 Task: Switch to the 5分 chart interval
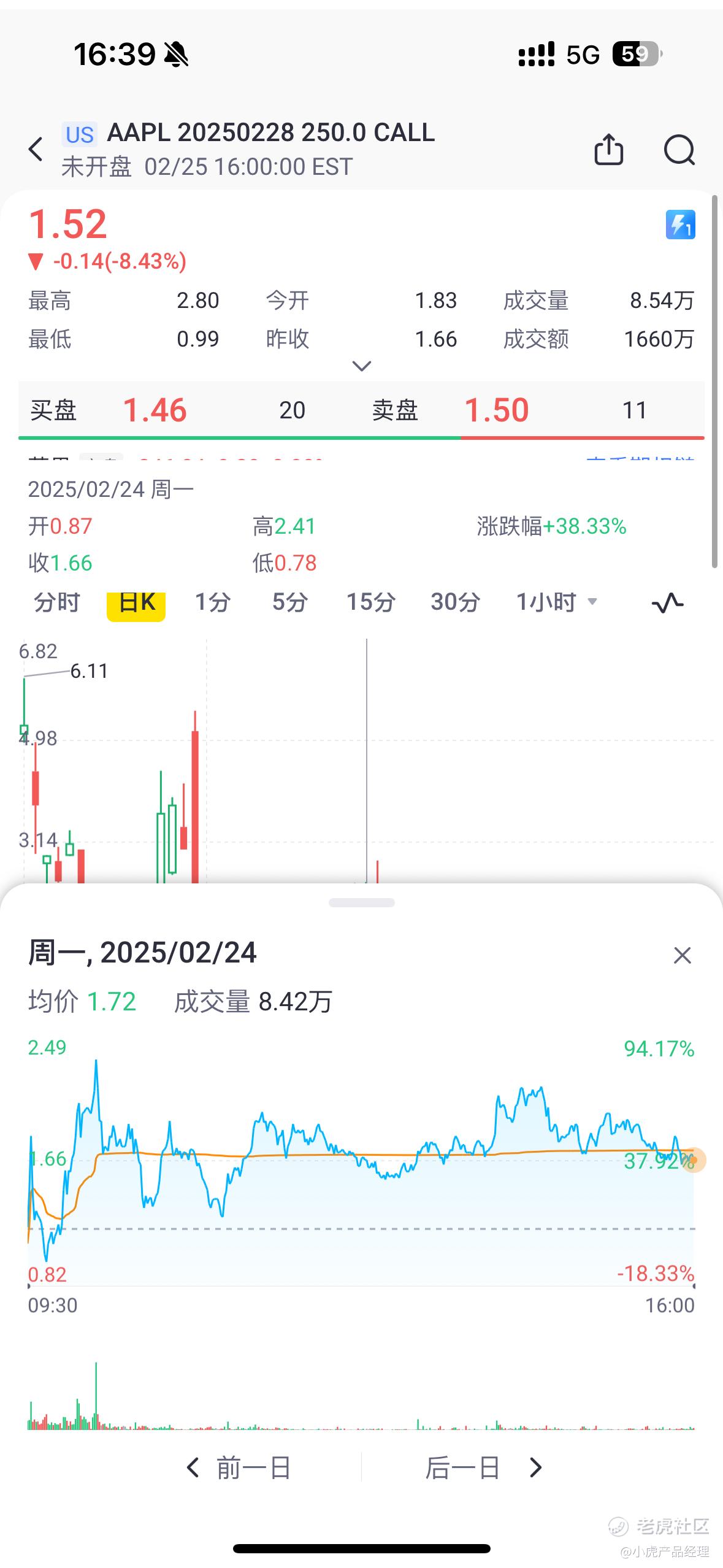pyautogui.click(x=289, y=602)
